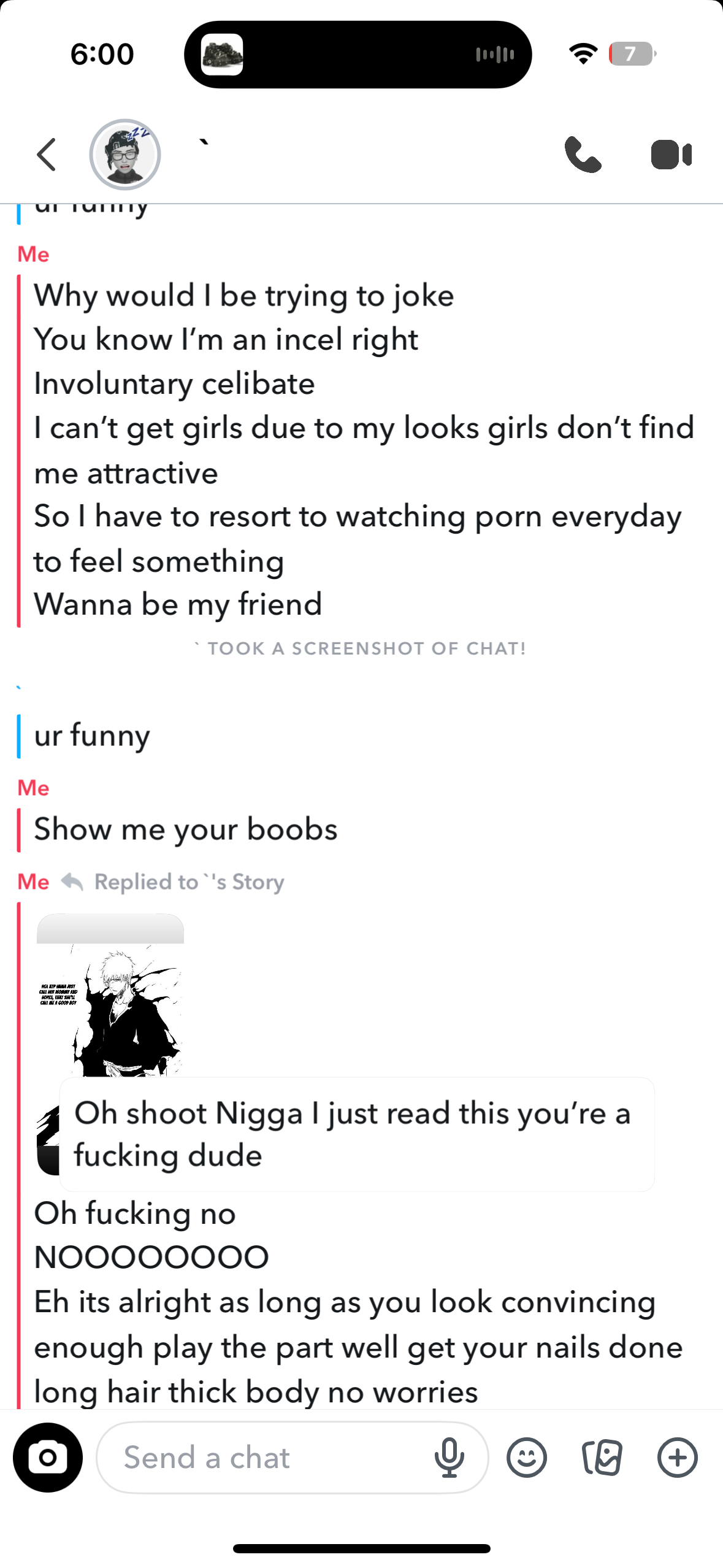Screen dimensions: 723x1568
Task: Focus the Send a chat field
Action: [x=264, y=1458]
